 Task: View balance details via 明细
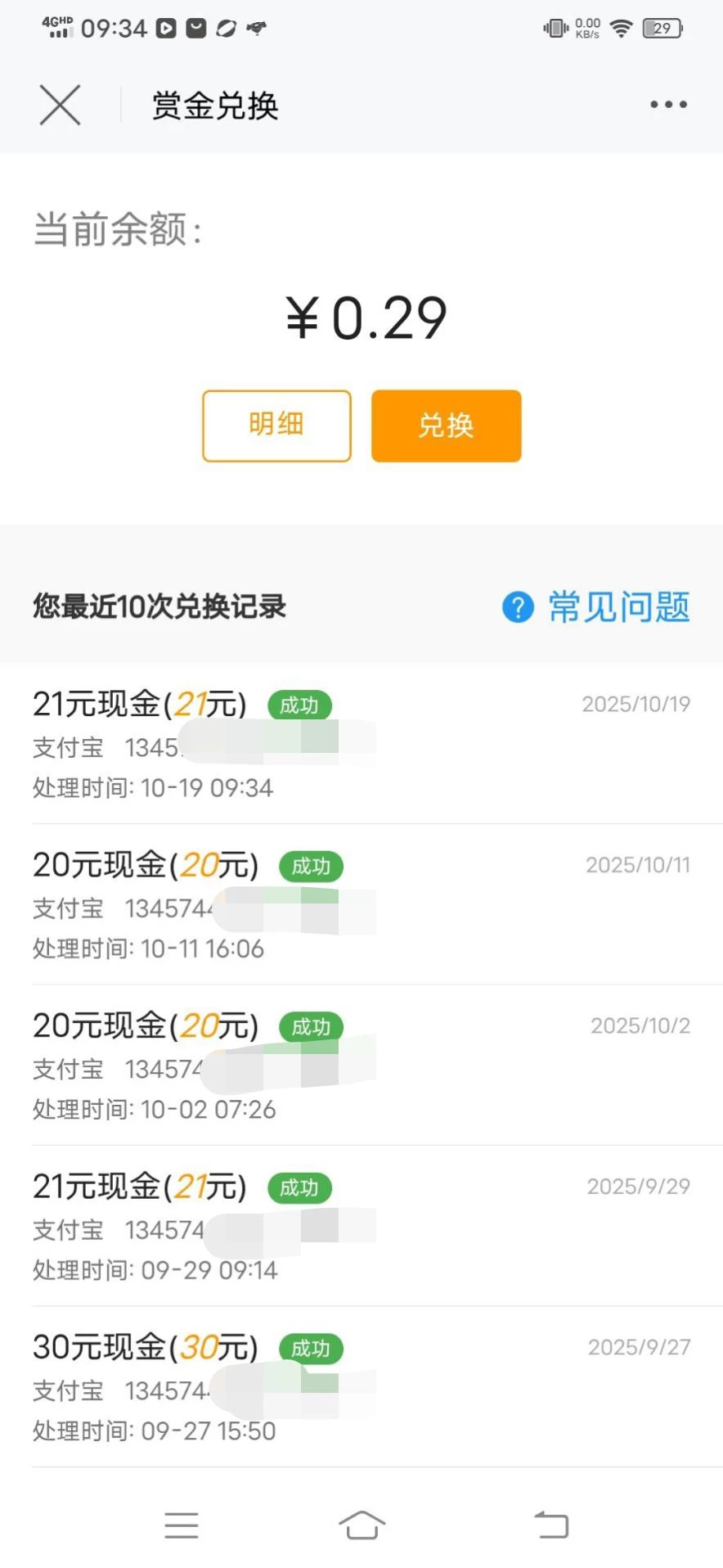pos(276,426)
